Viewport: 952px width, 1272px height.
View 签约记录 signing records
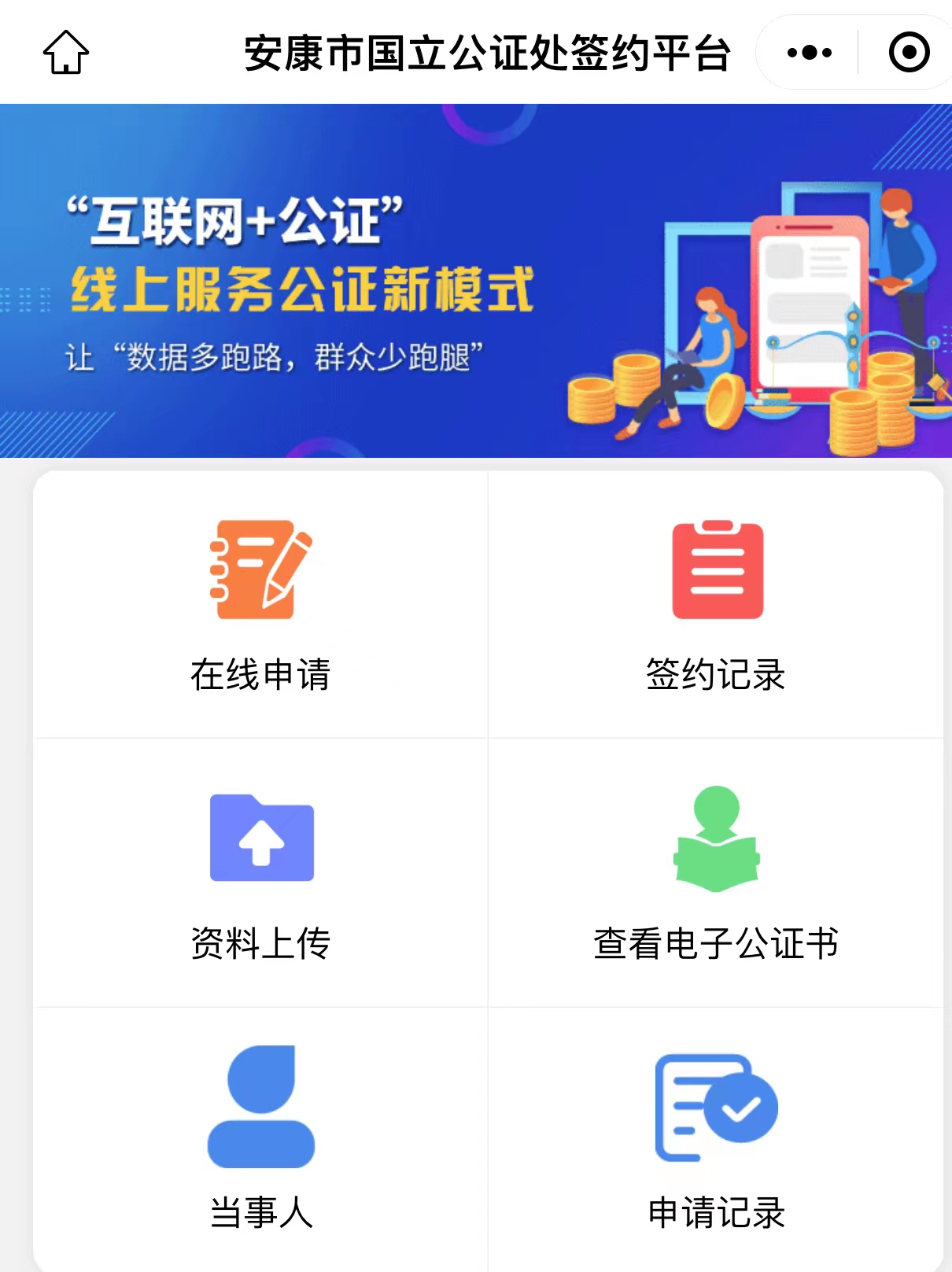(x=716, y=604)
